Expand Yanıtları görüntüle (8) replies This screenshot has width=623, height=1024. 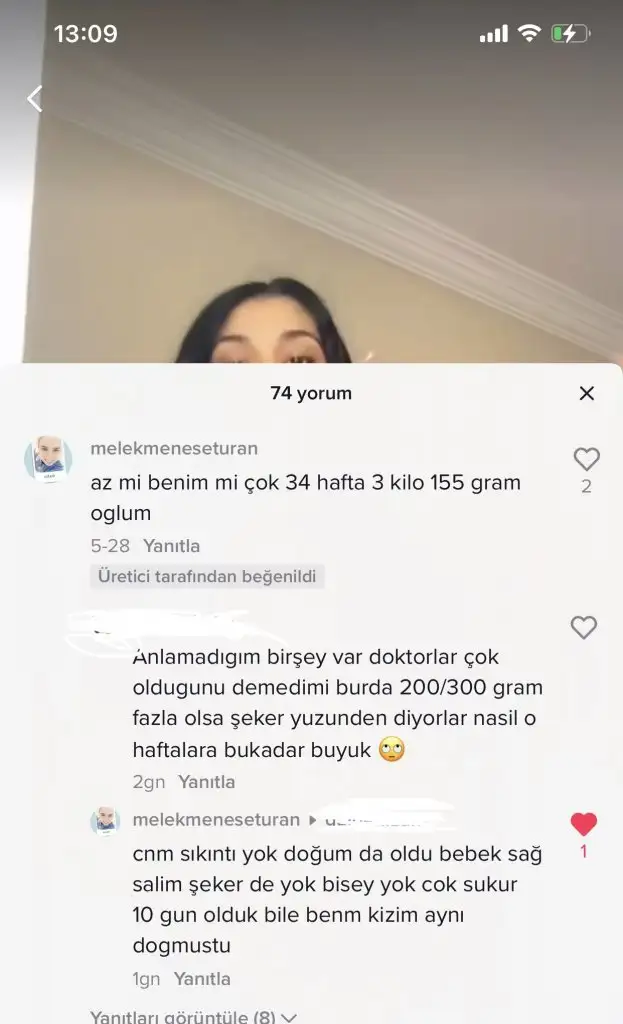193,1016
